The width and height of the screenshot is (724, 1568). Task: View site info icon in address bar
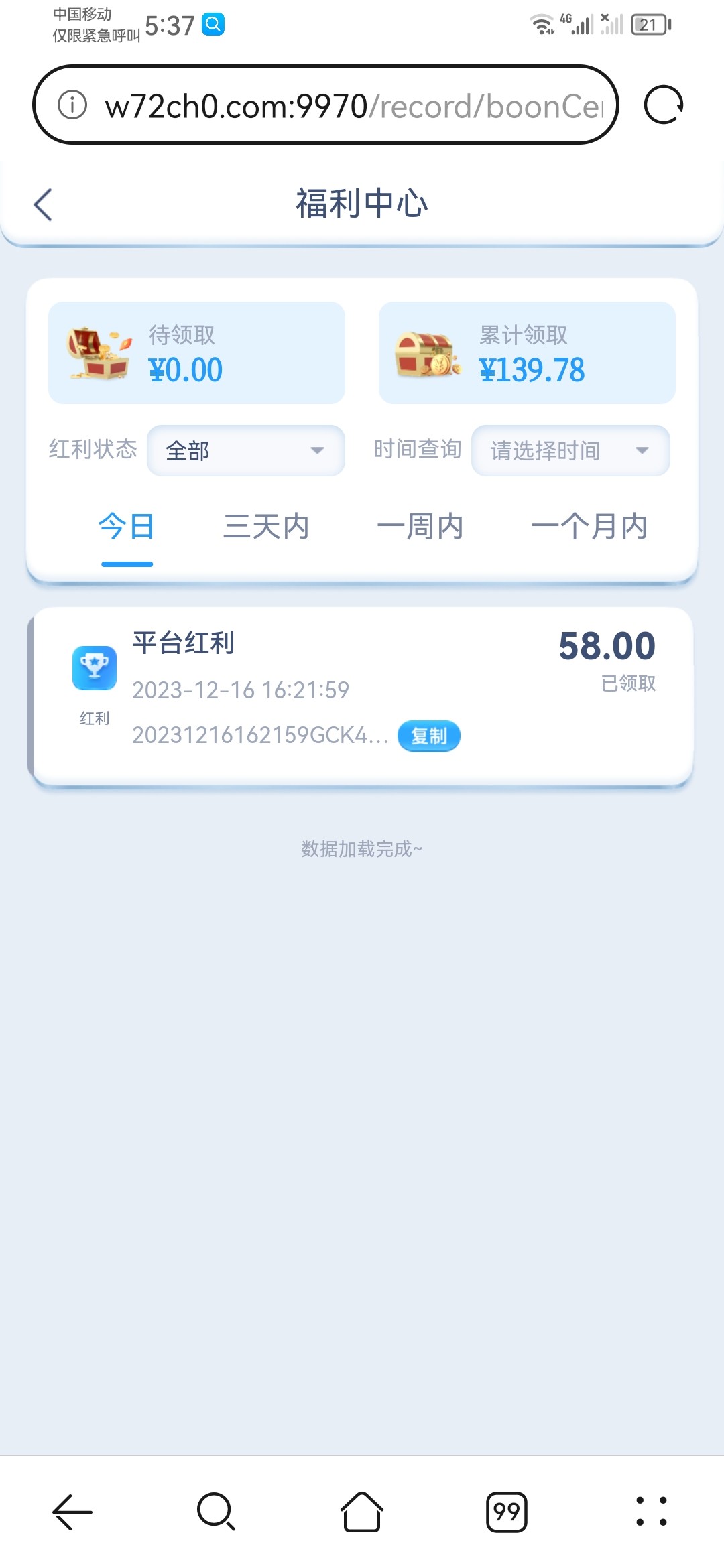tap(72, 105)
